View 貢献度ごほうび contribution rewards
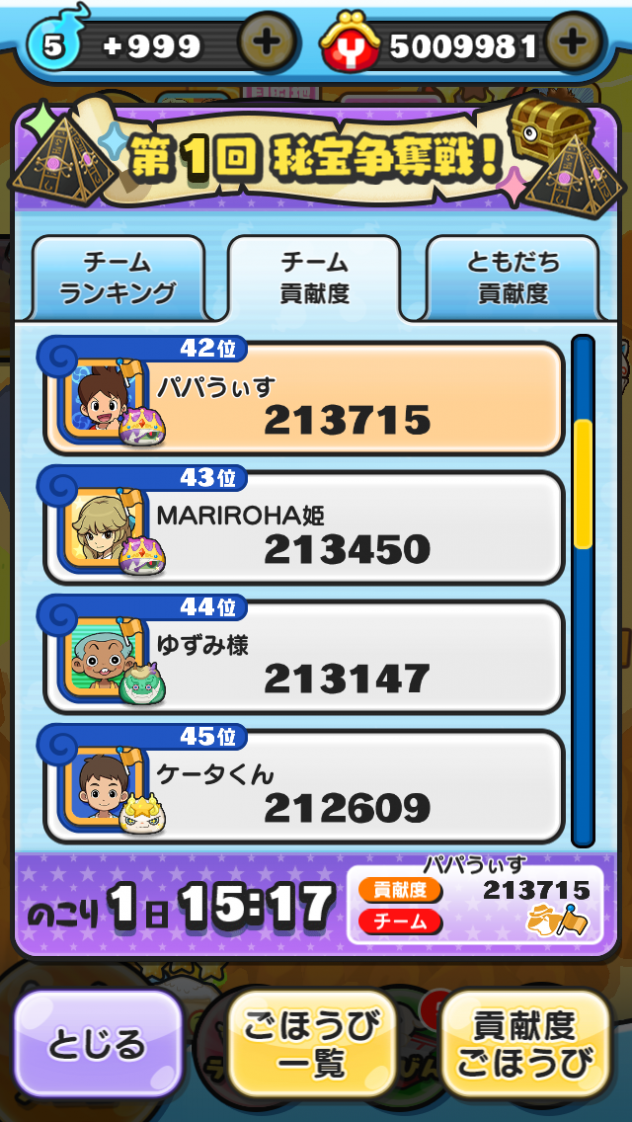Screen dimensions: 632x1122 click(x=526, y=1045)
